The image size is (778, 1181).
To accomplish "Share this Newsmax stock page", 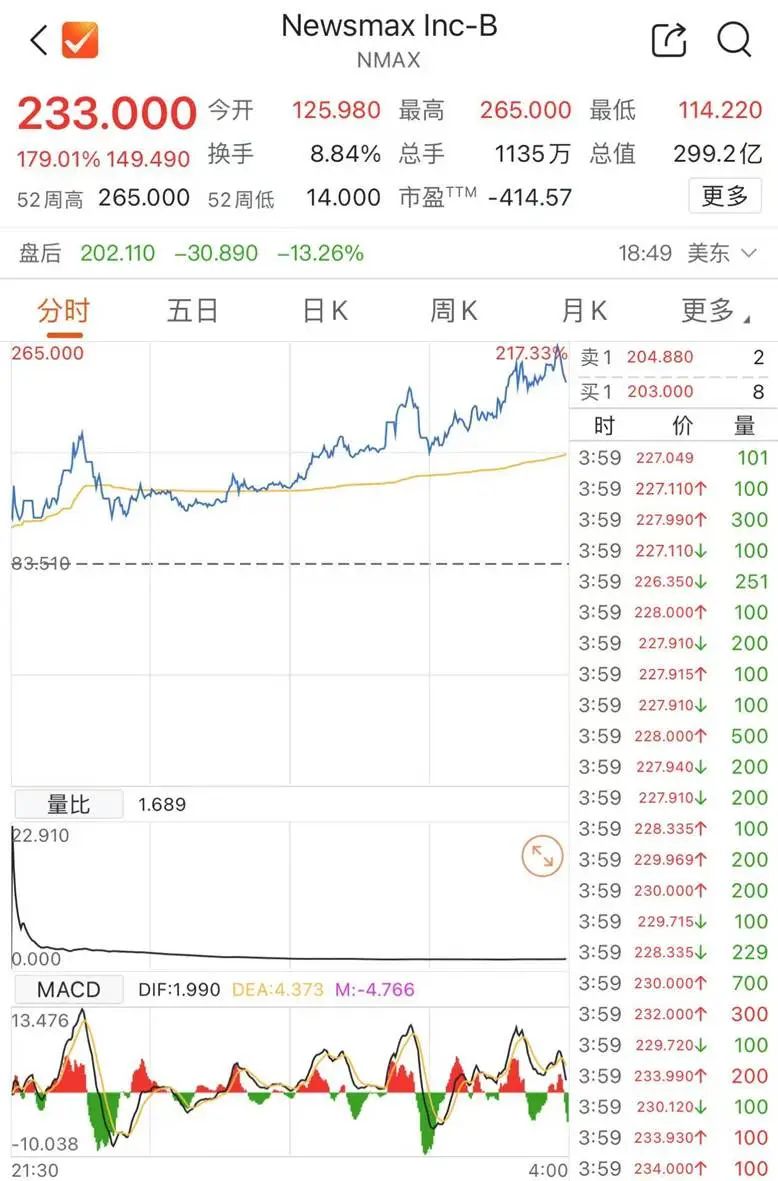I will pos(669,40).
